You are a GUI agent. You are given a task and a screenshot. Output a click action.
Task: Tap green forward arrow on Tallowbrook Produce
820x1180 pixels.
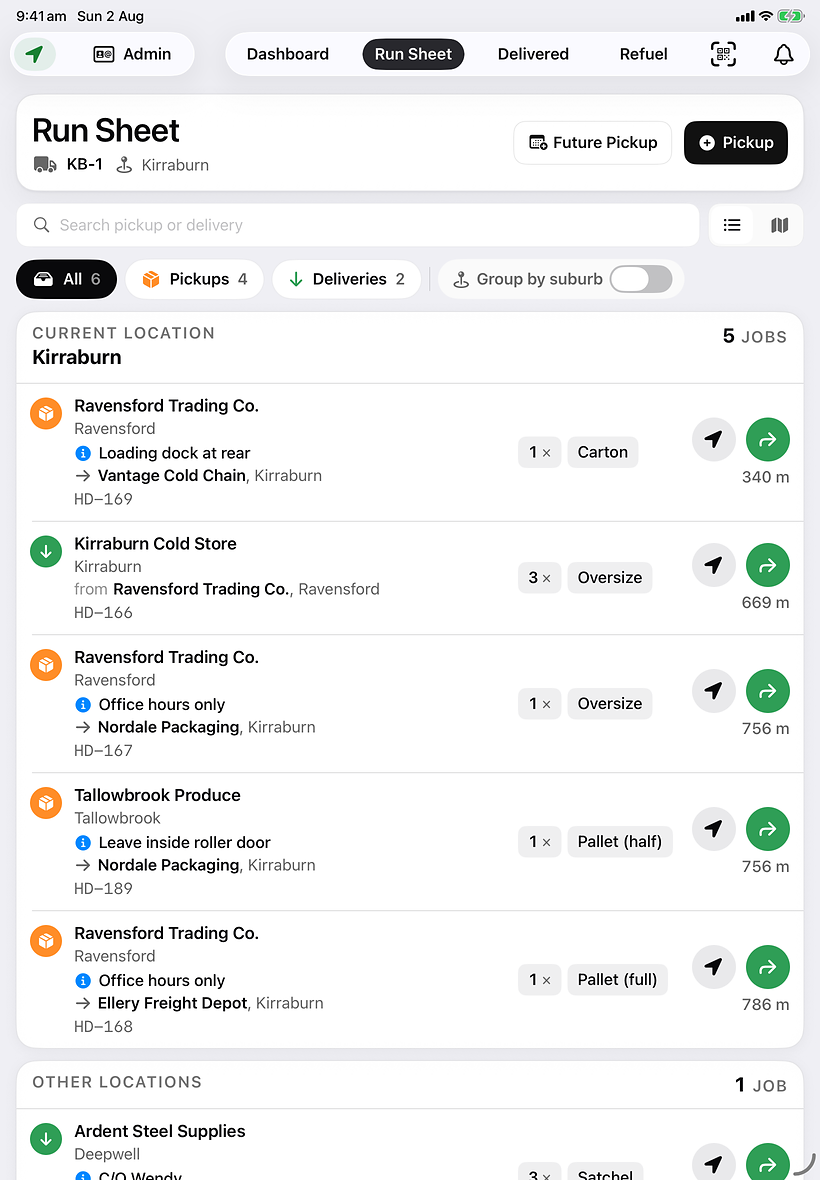point(767,829)
